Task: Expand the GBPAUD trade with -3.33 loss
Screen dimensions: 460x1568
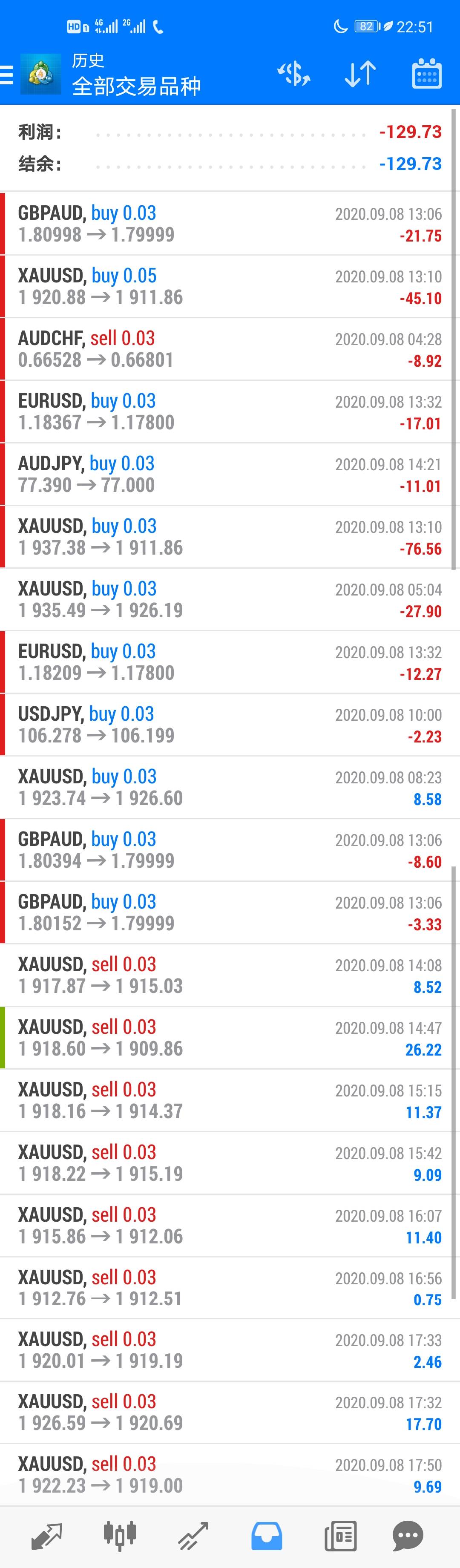Action: pos(230,912)
